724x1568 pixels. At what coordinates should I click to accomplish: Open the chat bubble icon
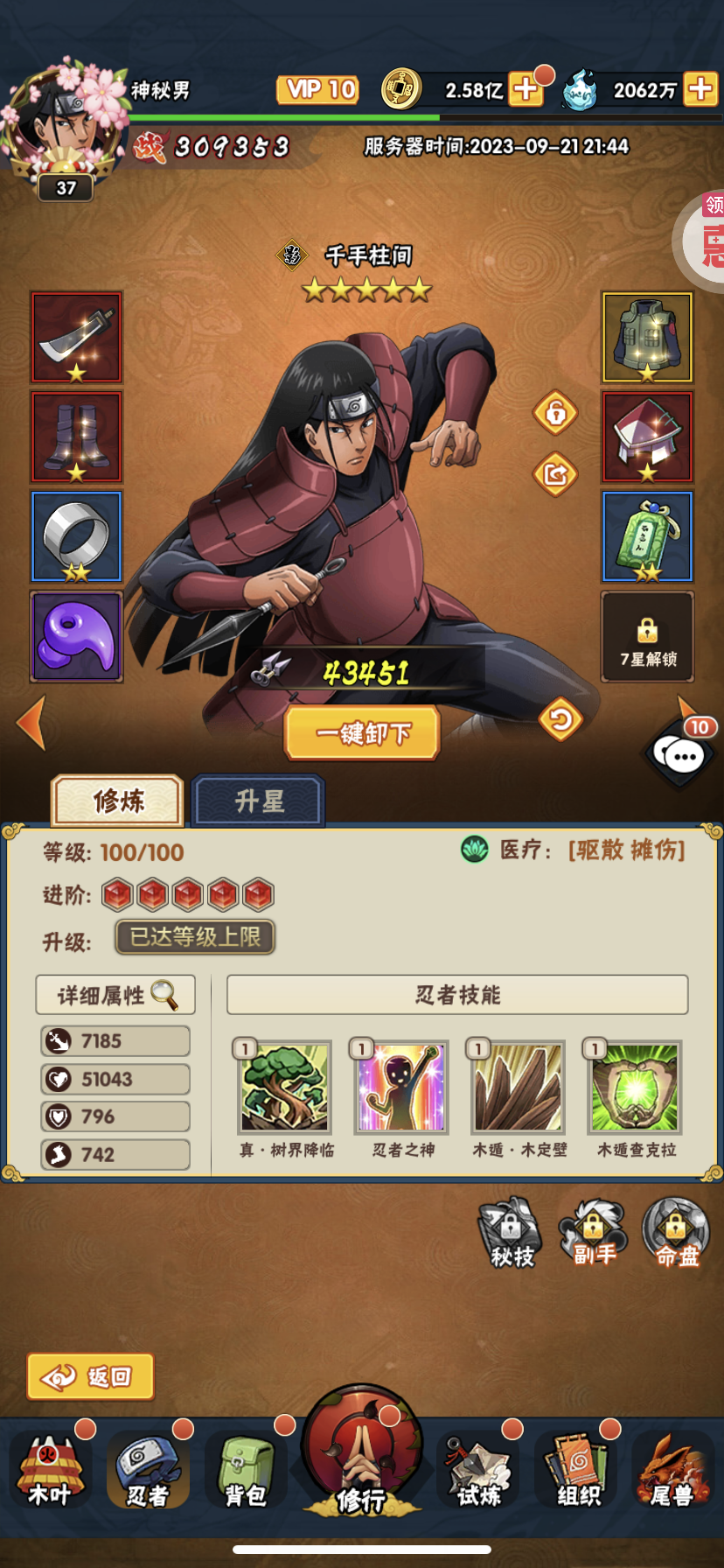point(679,755)
